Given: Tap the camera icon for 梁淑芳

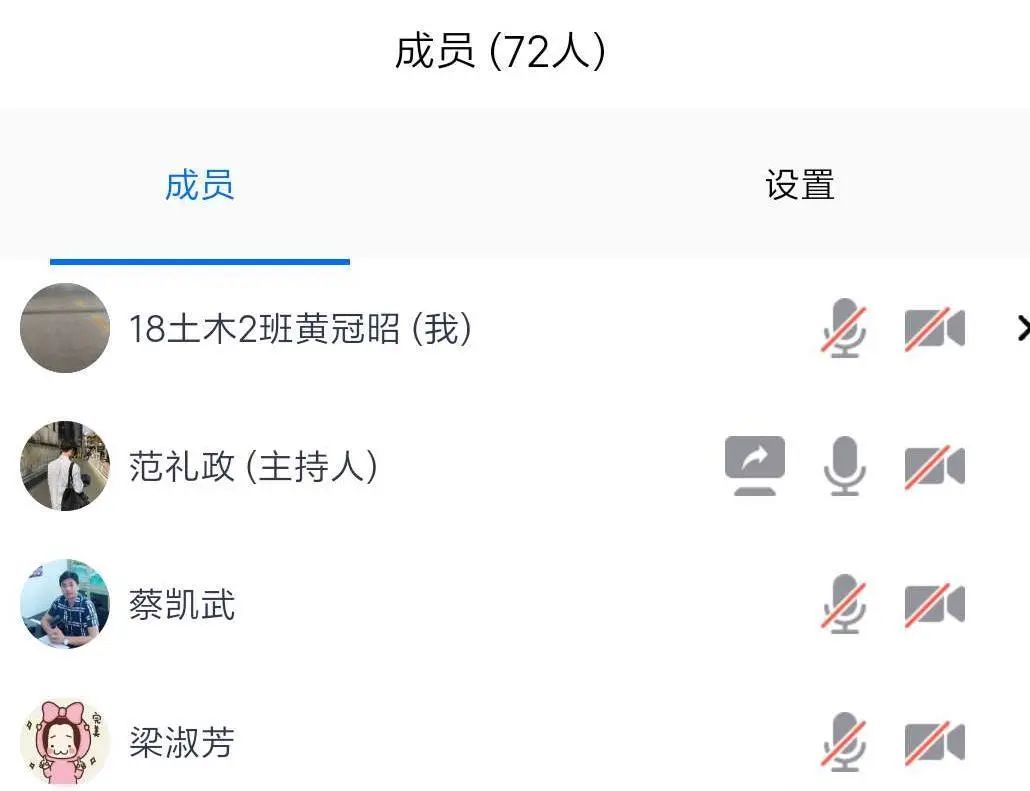Looking at the screenshot, I should [934, 743].
